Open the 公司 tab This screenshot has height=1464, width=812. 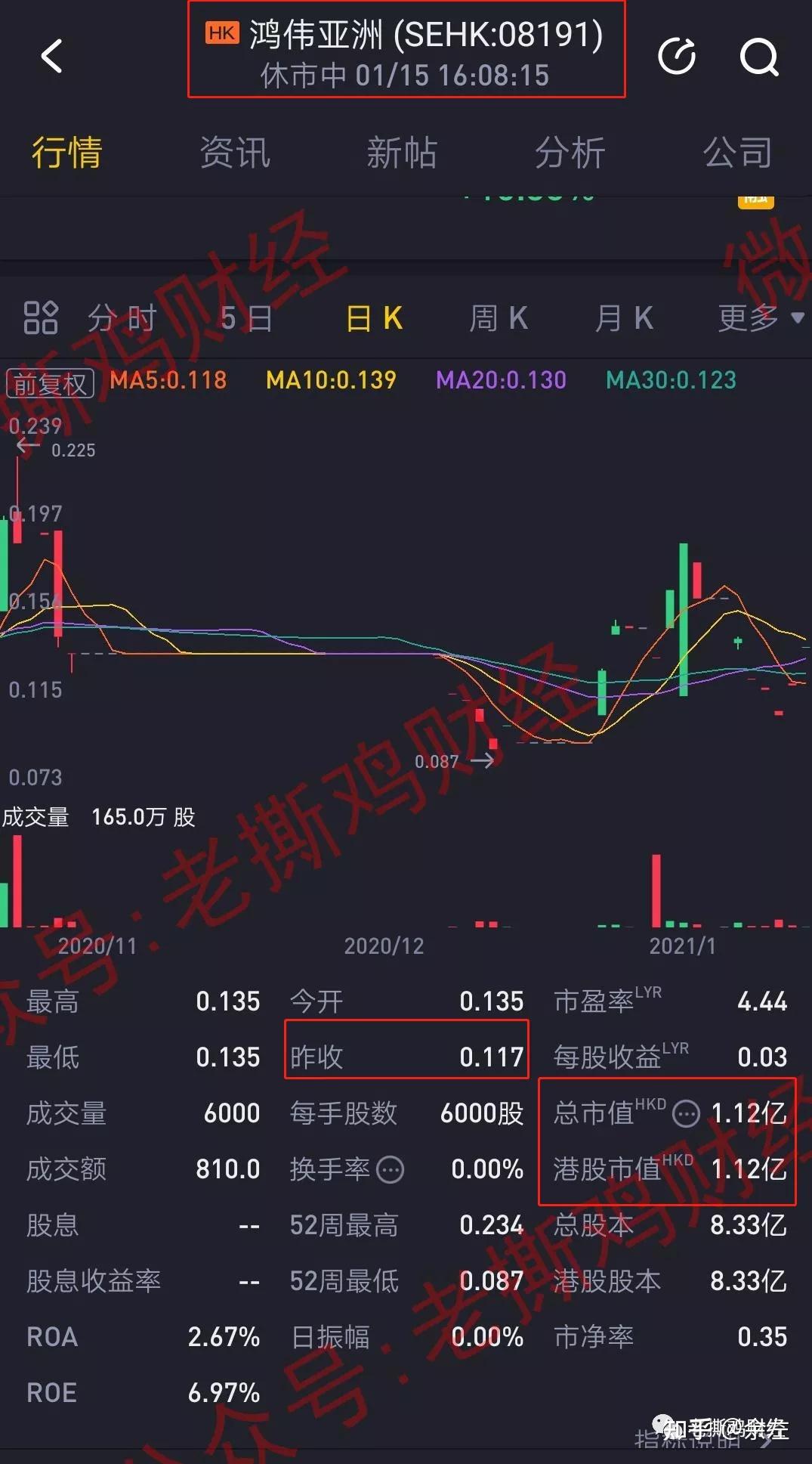click(x=737, y=153)
